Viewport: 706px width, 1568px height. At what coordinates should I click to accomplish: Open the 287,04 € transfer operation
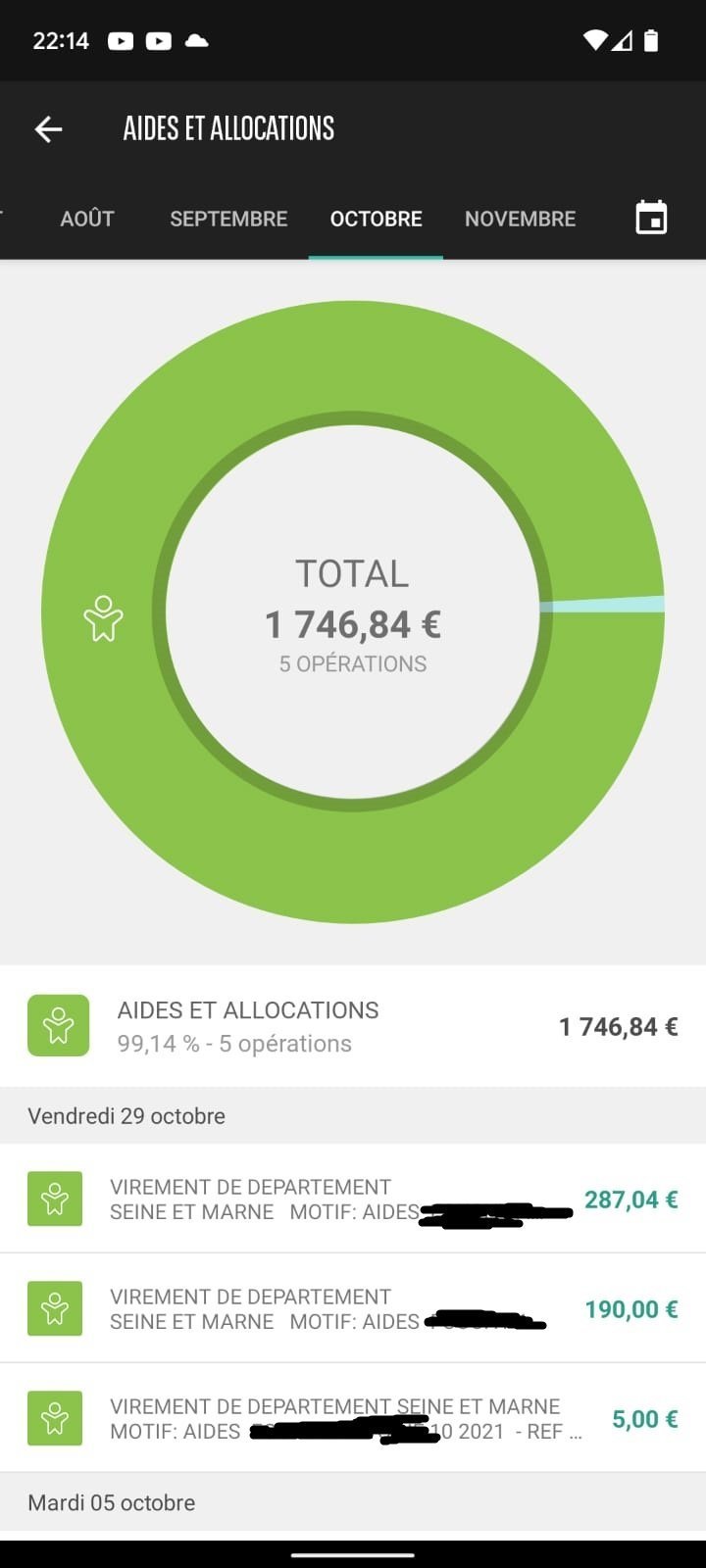click(353, 1199)
